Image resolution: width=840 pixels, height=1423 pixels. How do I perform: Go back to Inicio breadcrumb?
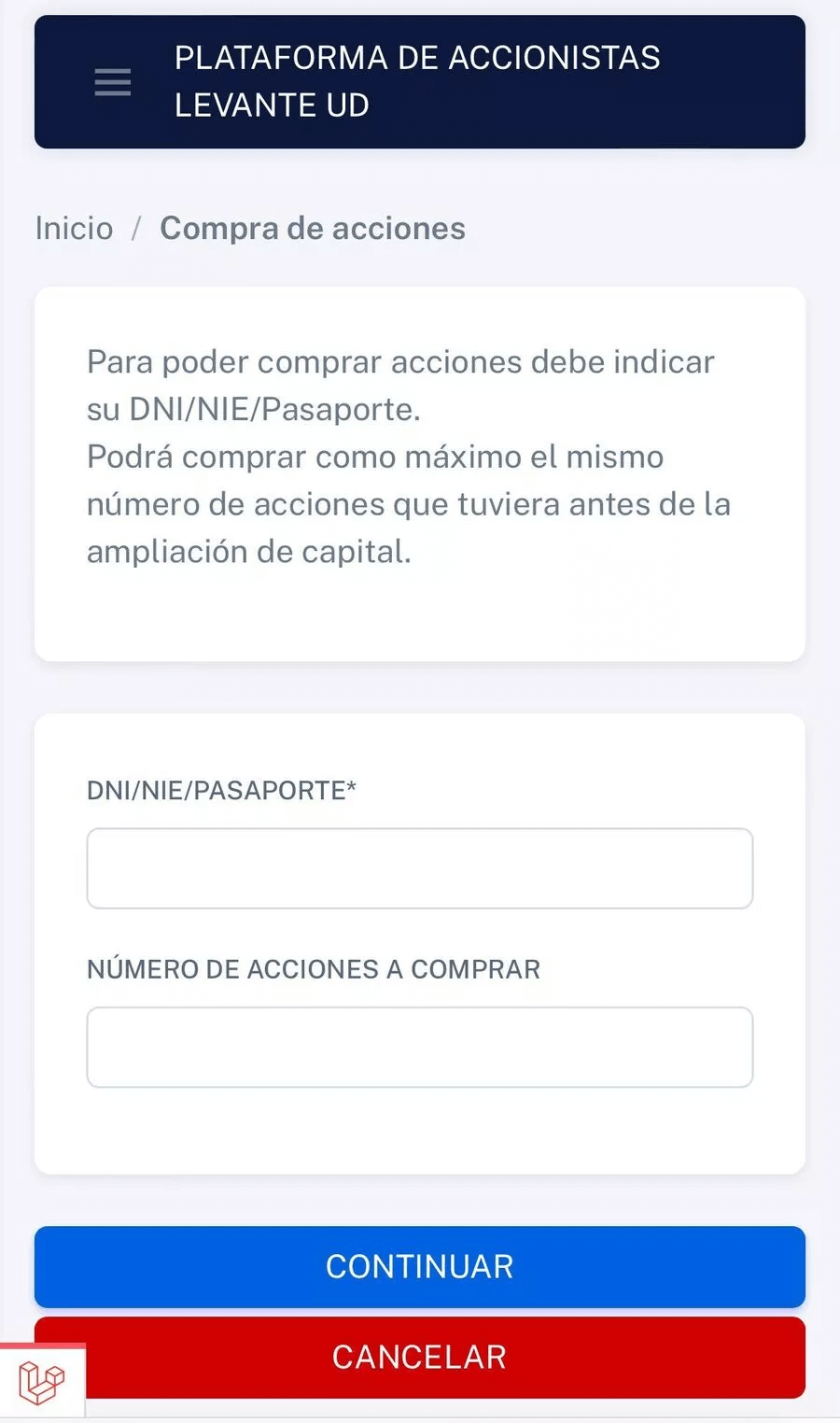pos(75,228)
